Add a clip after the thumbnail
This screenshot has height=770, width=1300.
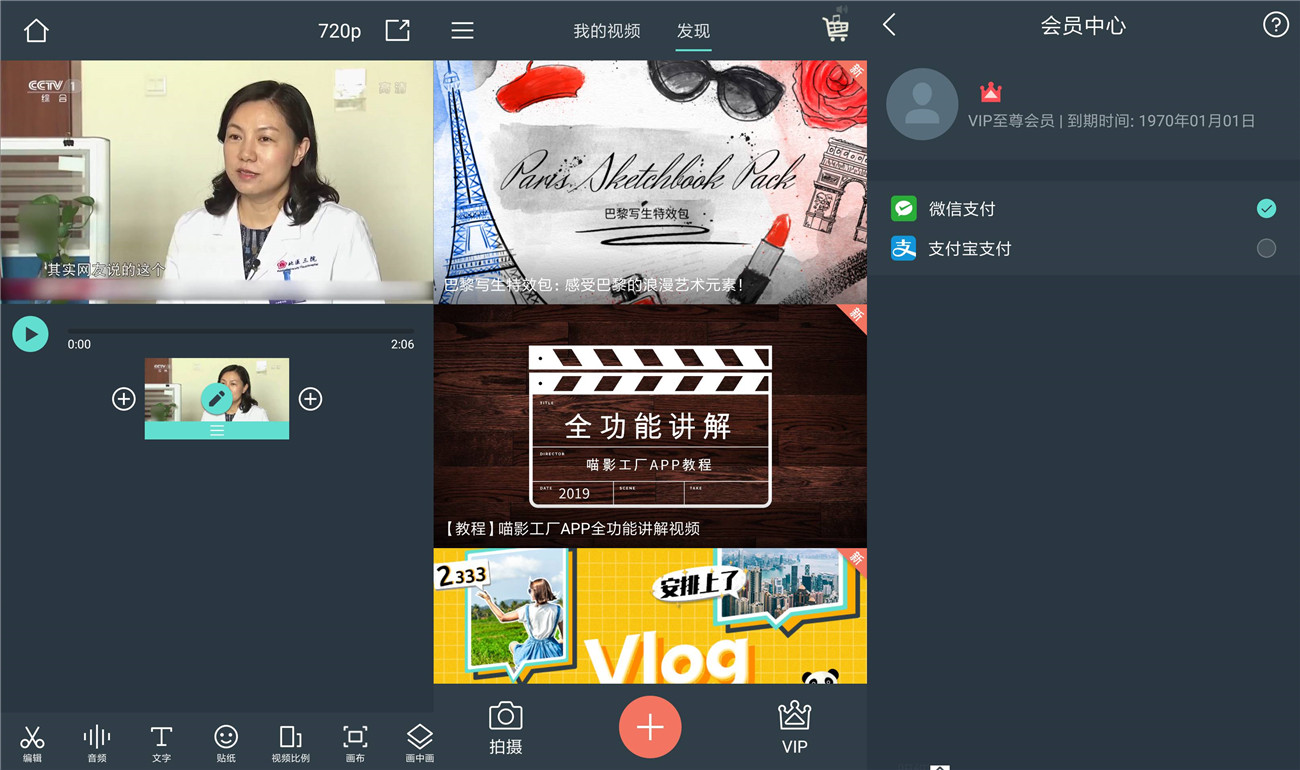click(x=311, y=399)
